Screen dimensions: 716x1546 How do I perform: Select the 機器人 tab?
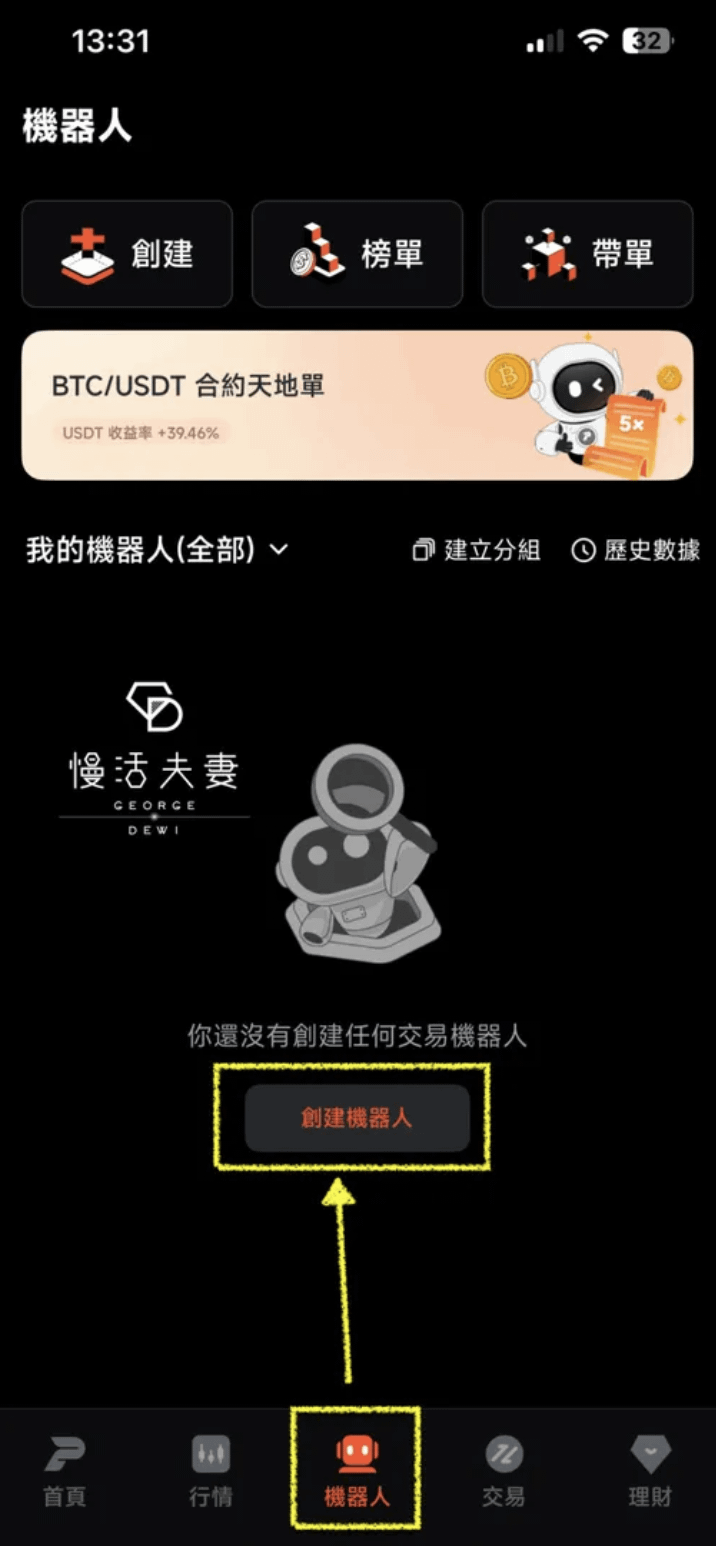(x=357, y=1471)
